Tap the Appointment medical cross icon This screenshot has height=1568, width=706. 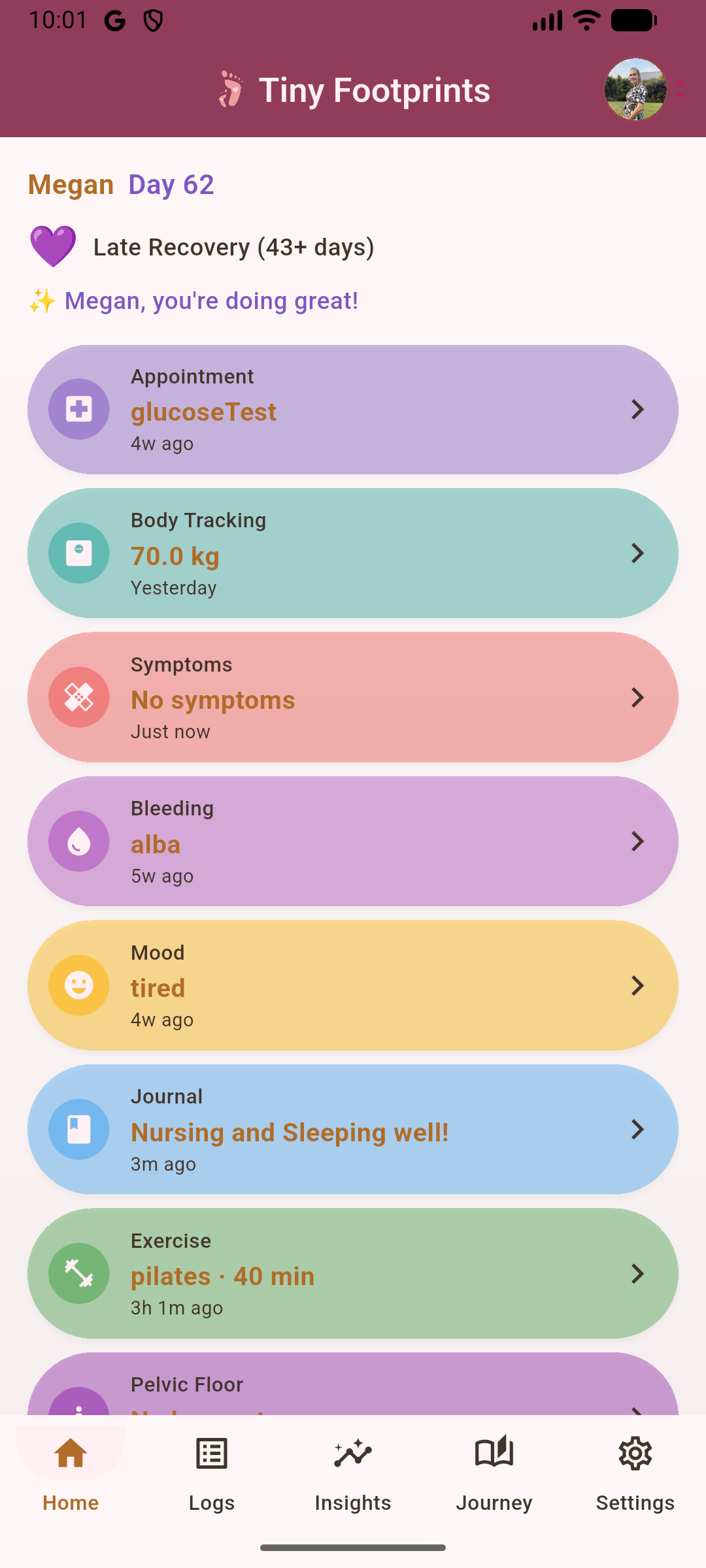click(78, 409)
